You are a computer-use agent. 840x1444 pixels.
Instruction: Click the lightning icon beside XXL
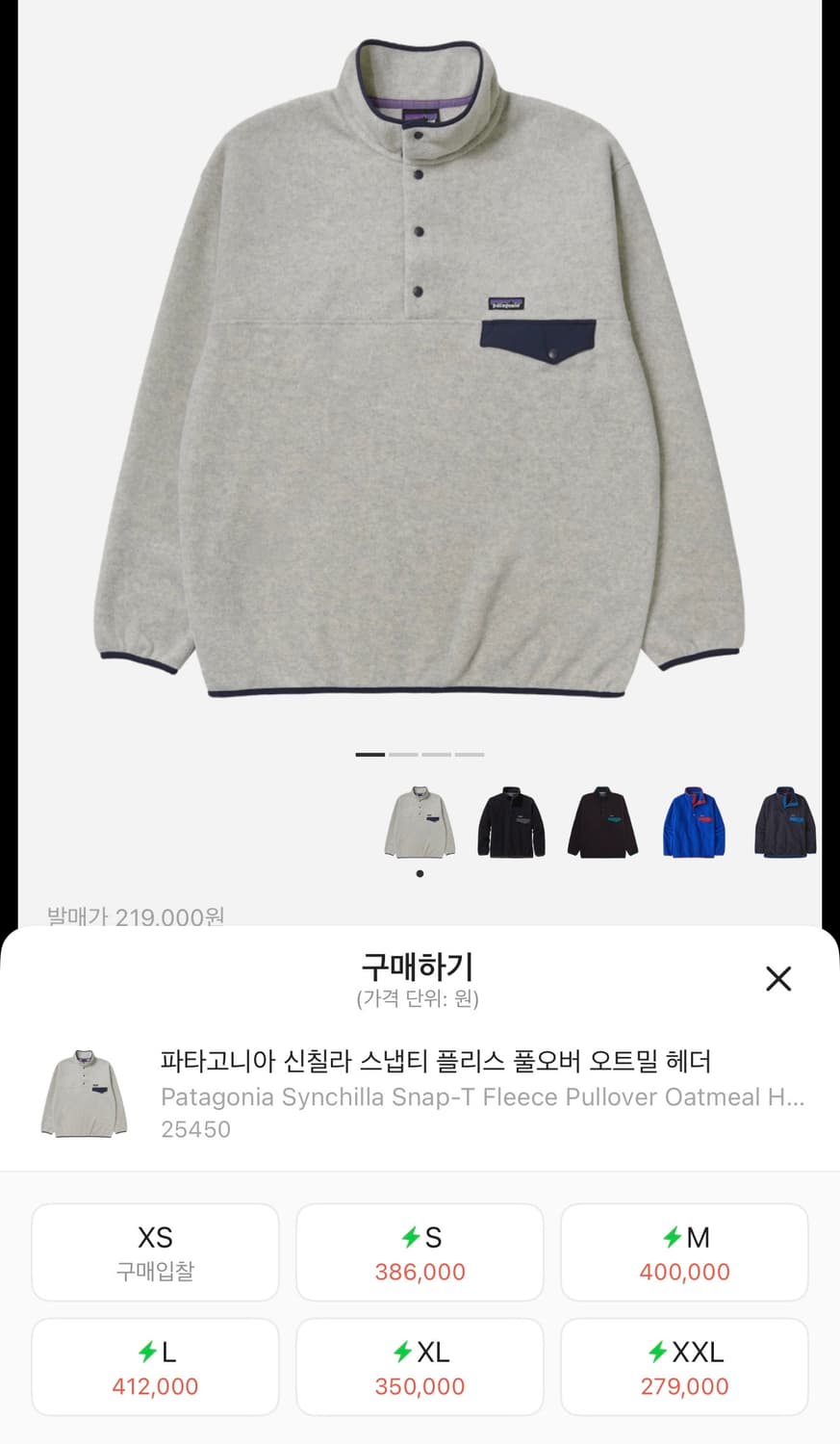pyautogui.click(x=658, y=1353)
